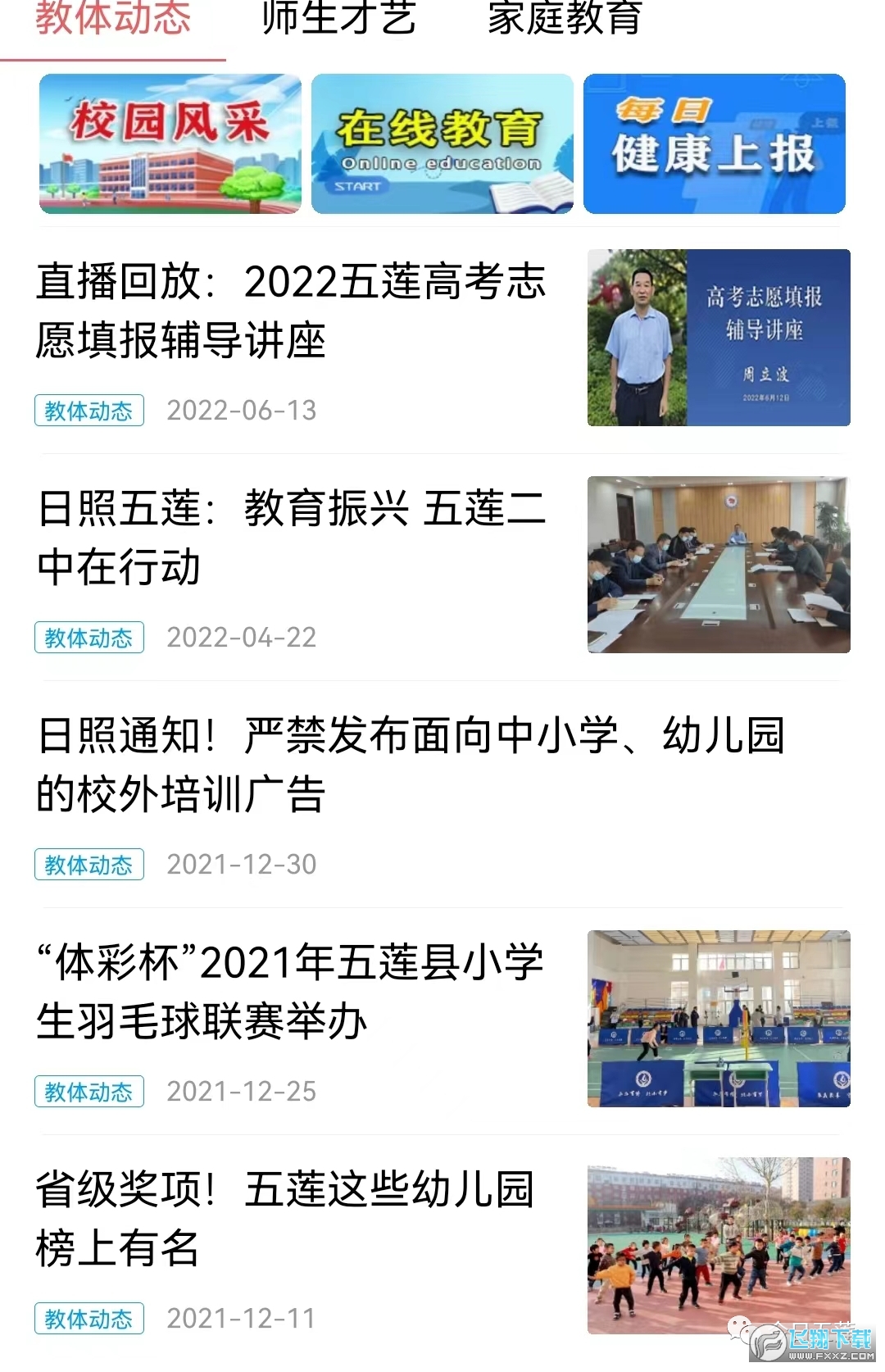The width and height of the screenshot is (885, 1372).
Task: Click the date 2021-12-30 on the notice article
Action: click(242, 865)
